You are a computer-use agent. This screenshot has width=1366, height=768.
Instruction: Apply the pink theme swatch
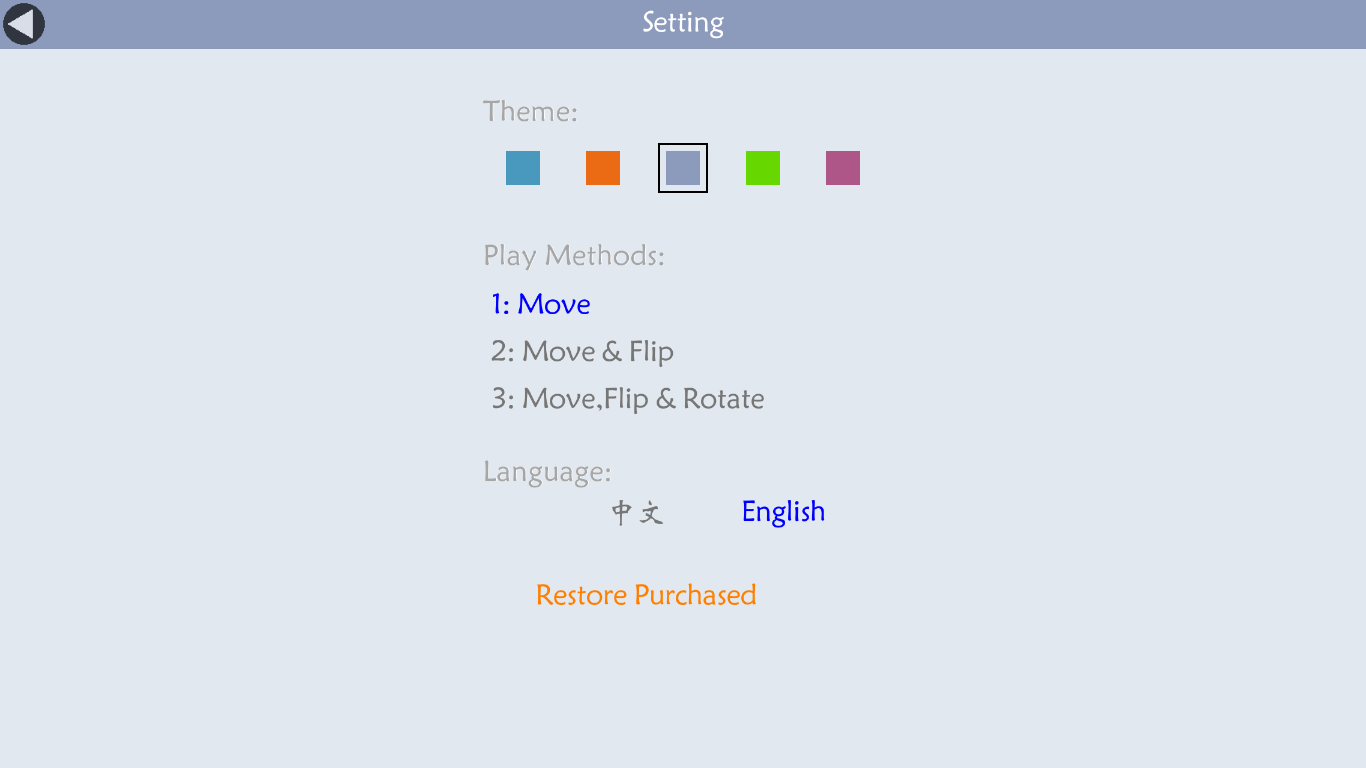[843, 168]
